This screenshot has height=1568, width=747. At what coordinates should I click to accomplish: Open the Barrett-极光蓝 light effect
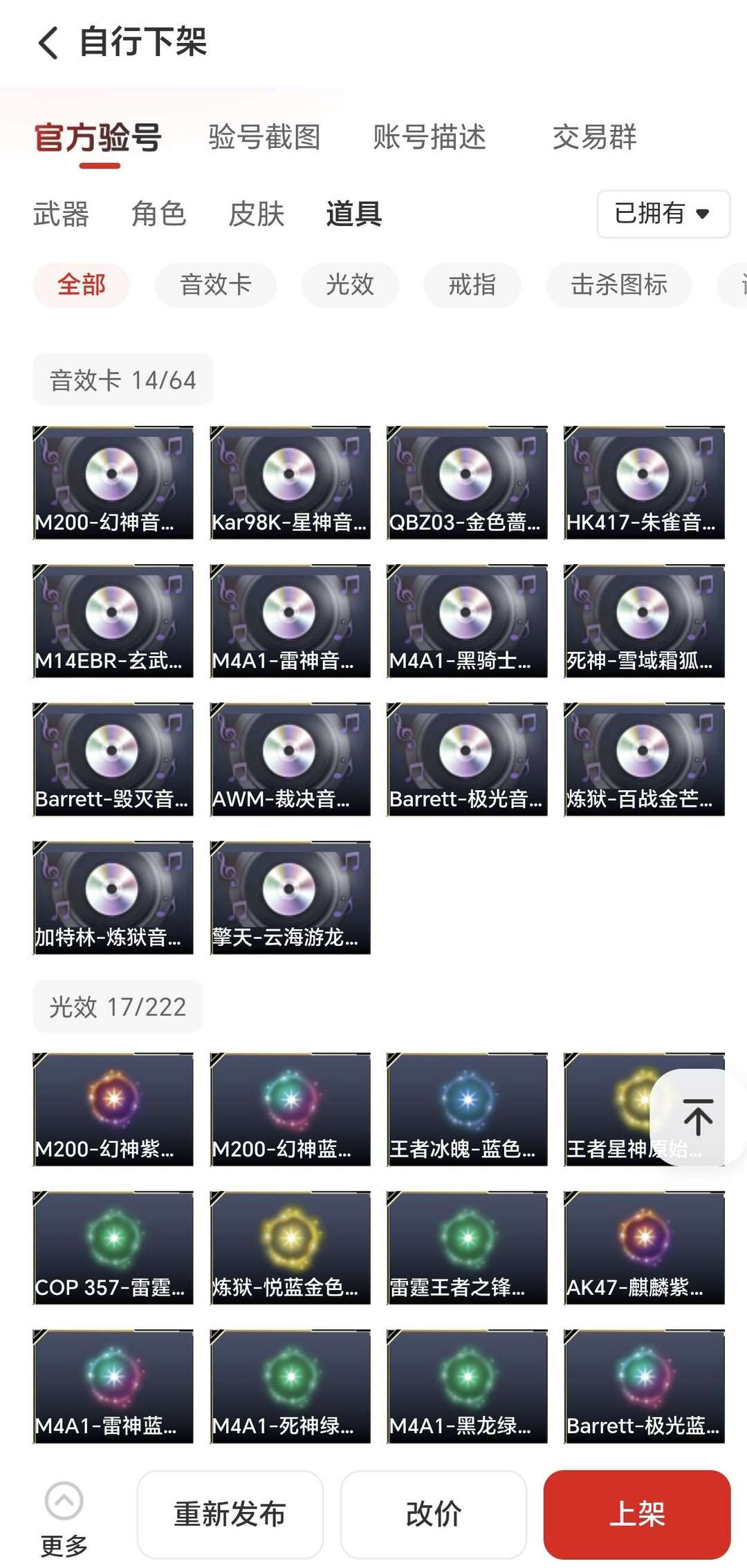tap(643, 1383)
